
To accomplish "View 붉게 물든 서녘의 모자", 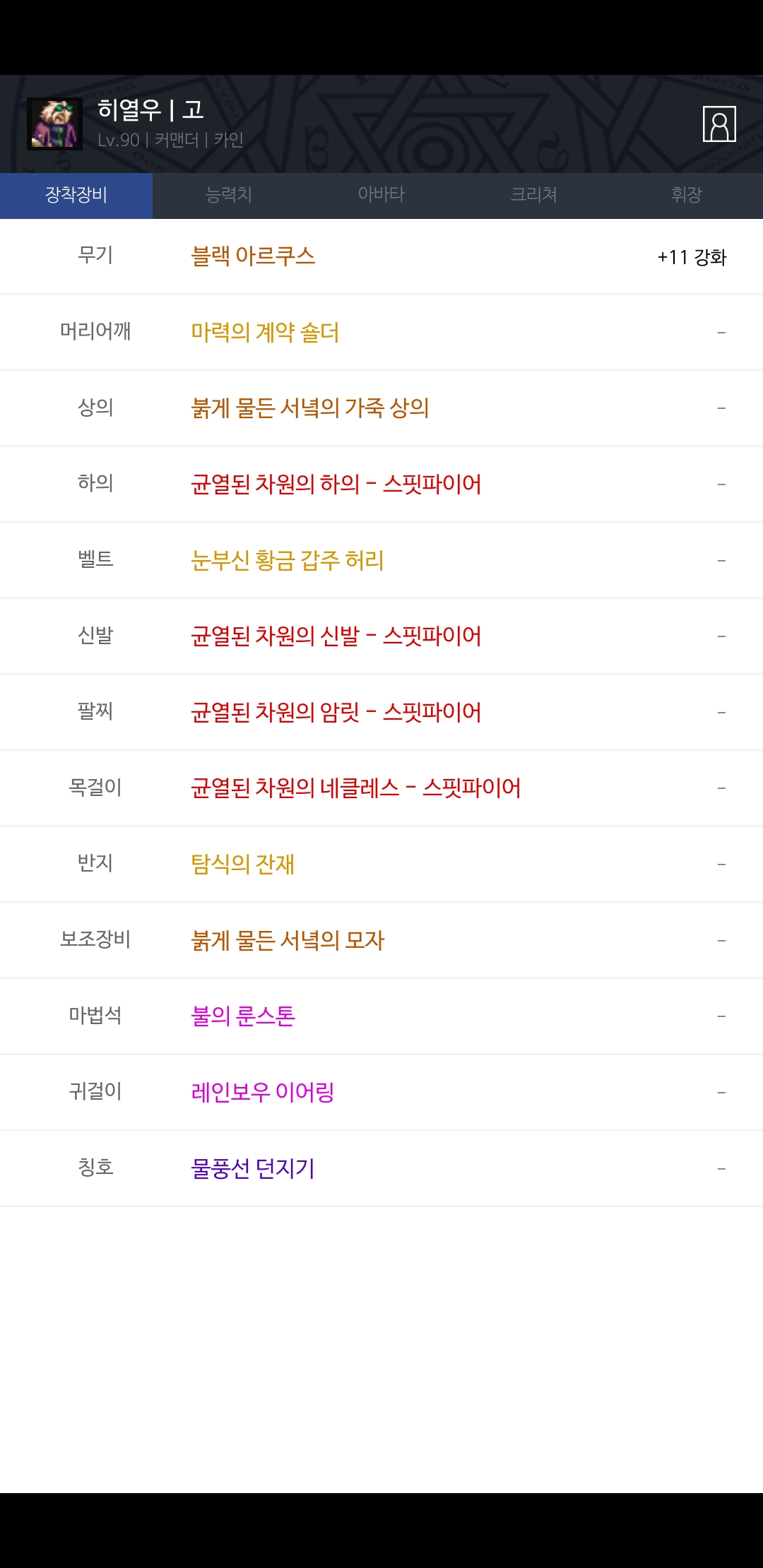I will pyautogui.click(x=288, y=941).
